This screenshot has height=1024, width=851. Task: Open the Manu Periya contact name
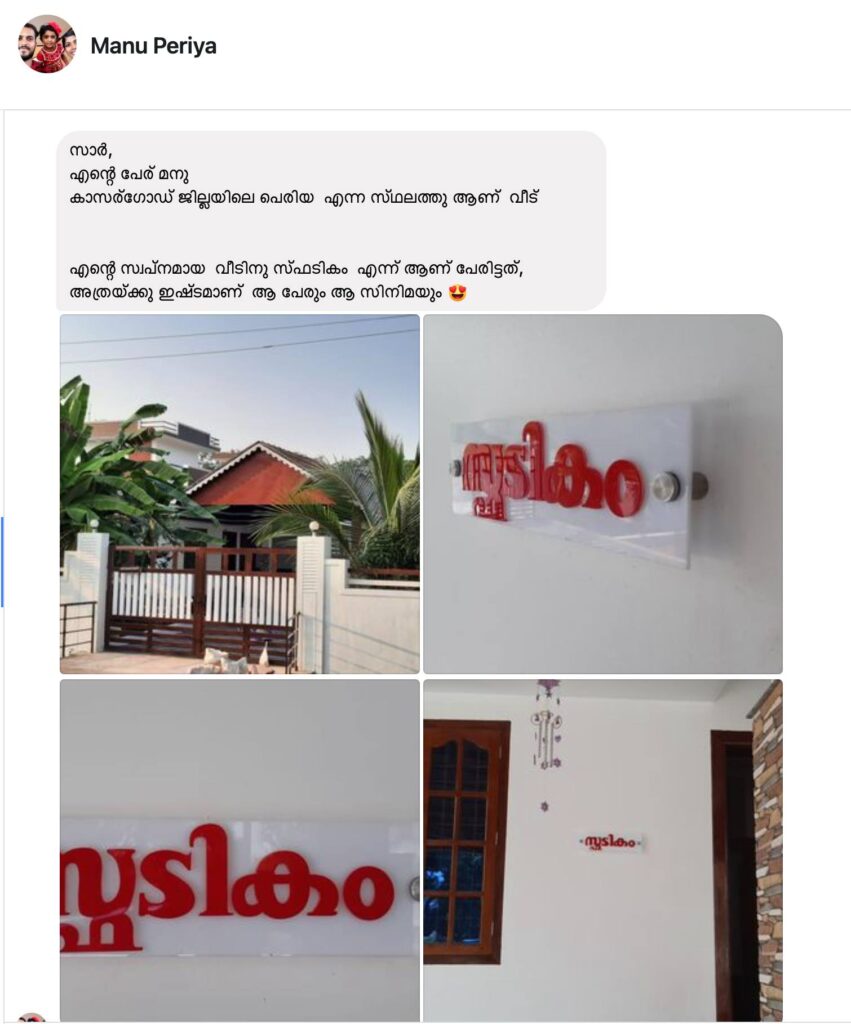pos(153,46)
